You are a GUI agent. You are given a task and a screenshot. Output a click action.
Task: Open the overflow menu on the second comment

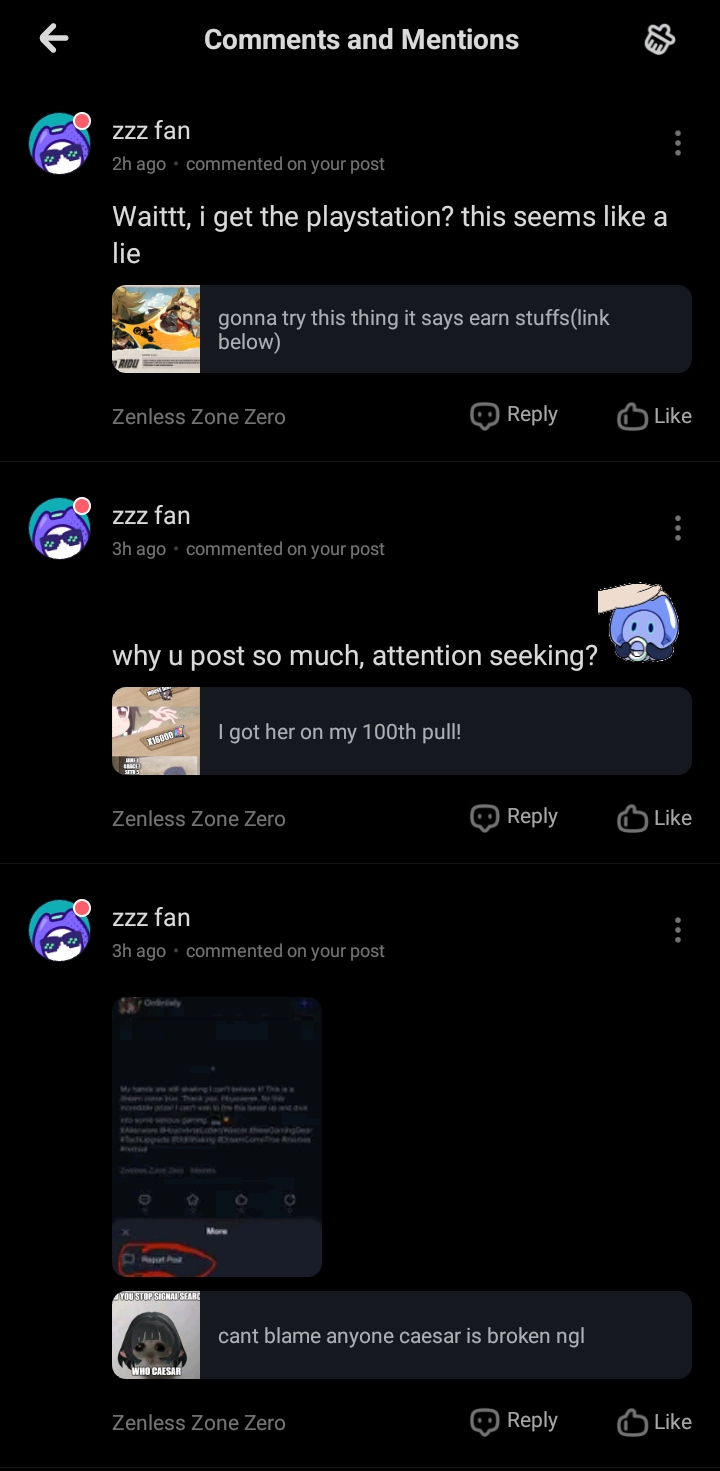(x=677, y=527)
